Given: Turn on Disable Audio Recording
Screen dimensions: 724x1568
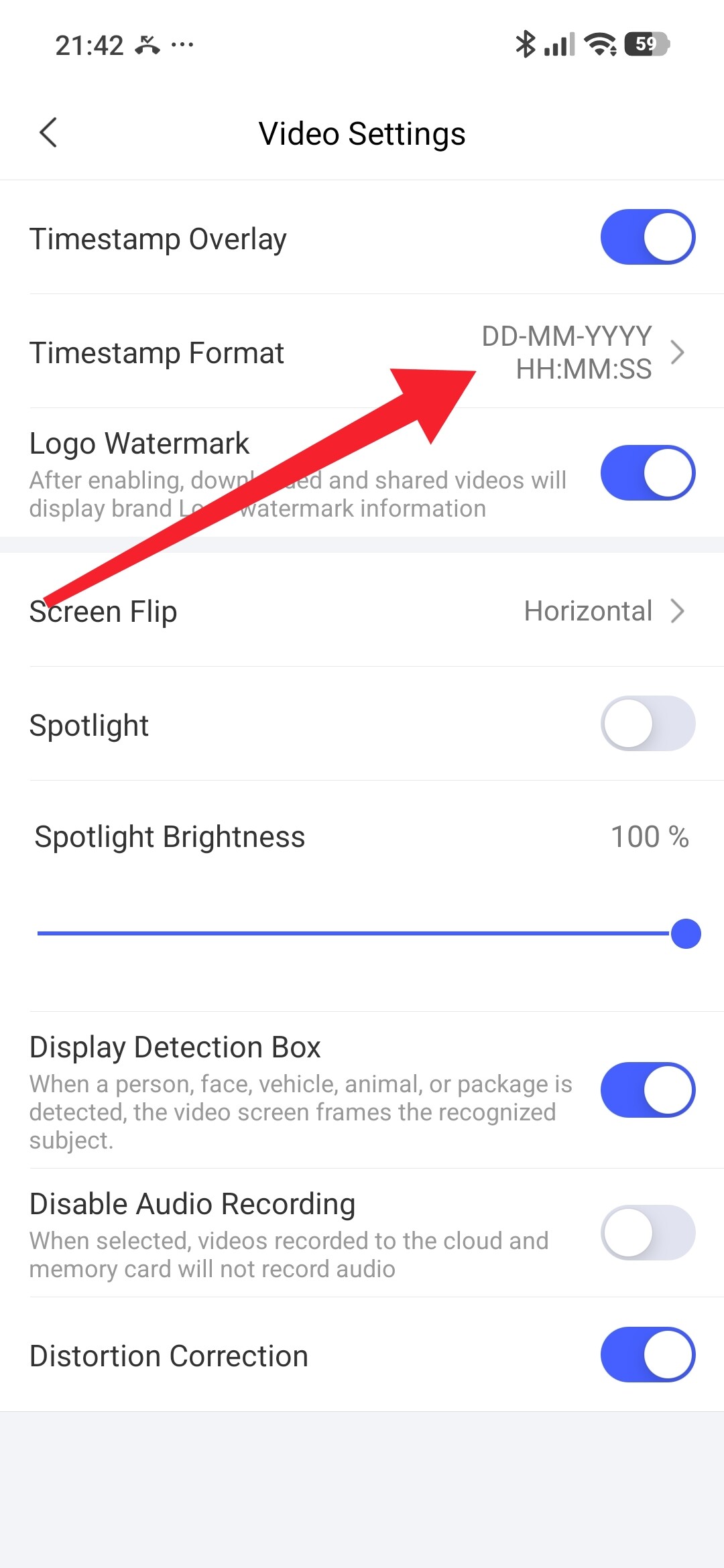Looking at the screenshot, I should [x=648, y=1233].
